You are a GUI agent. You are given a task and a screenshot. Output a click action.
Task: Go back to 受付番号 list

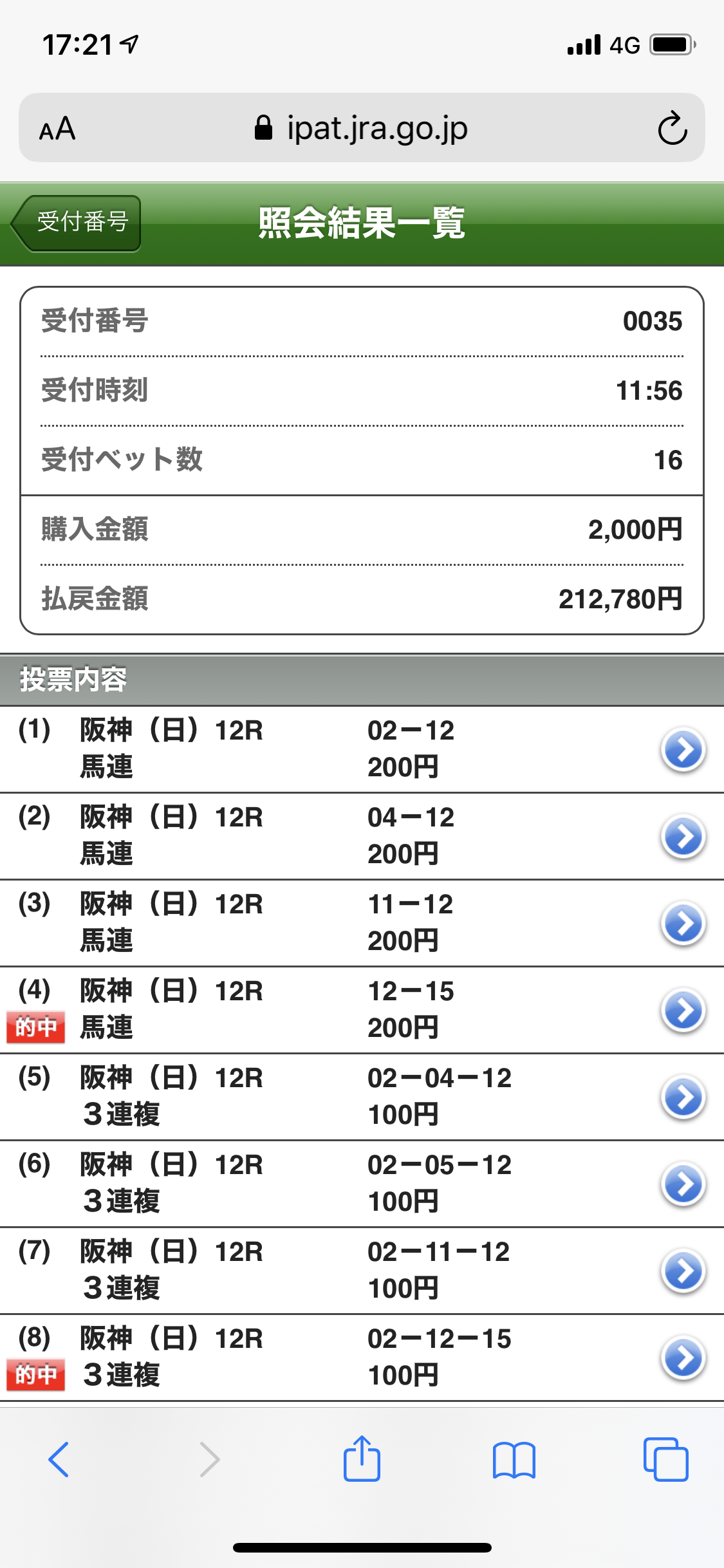[x=77, y=223]
